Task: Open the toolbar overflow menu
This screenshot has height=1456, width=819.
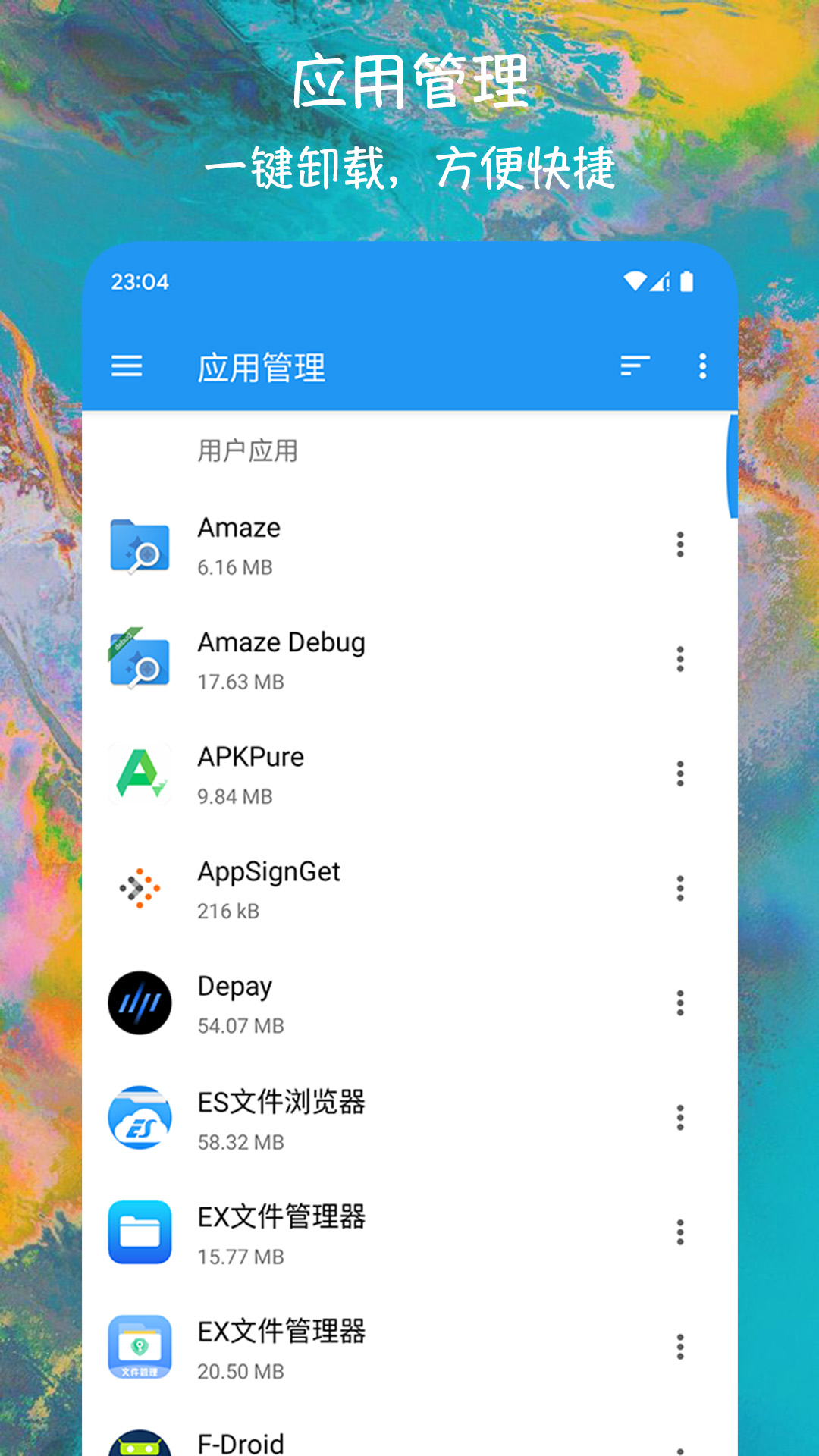Action: [701, 367]
